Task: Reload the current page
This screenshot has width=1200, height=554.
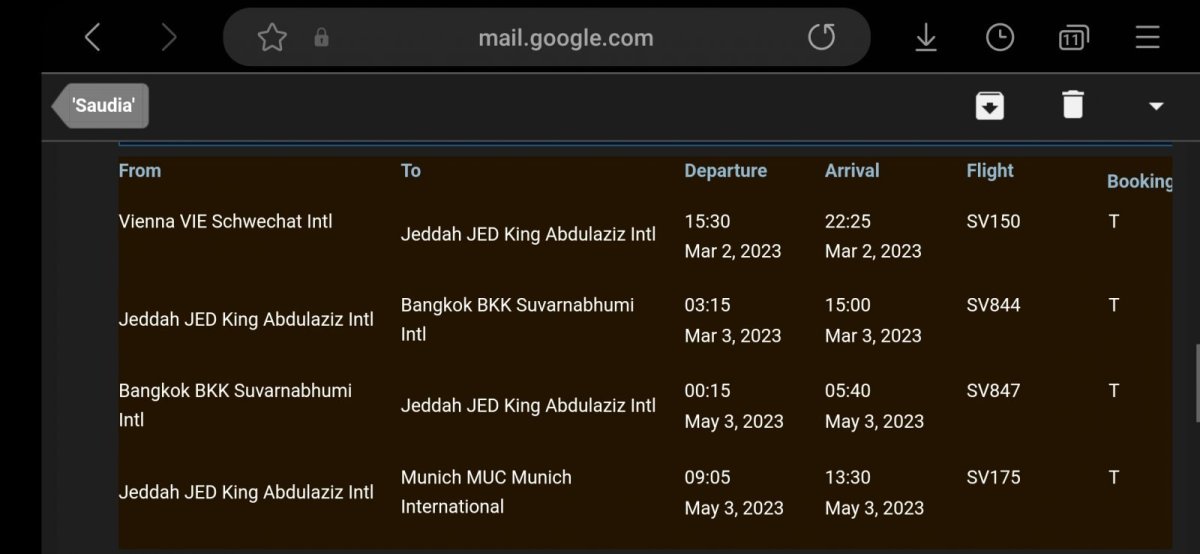Action: pyautogui.click(x=821, y=38)
